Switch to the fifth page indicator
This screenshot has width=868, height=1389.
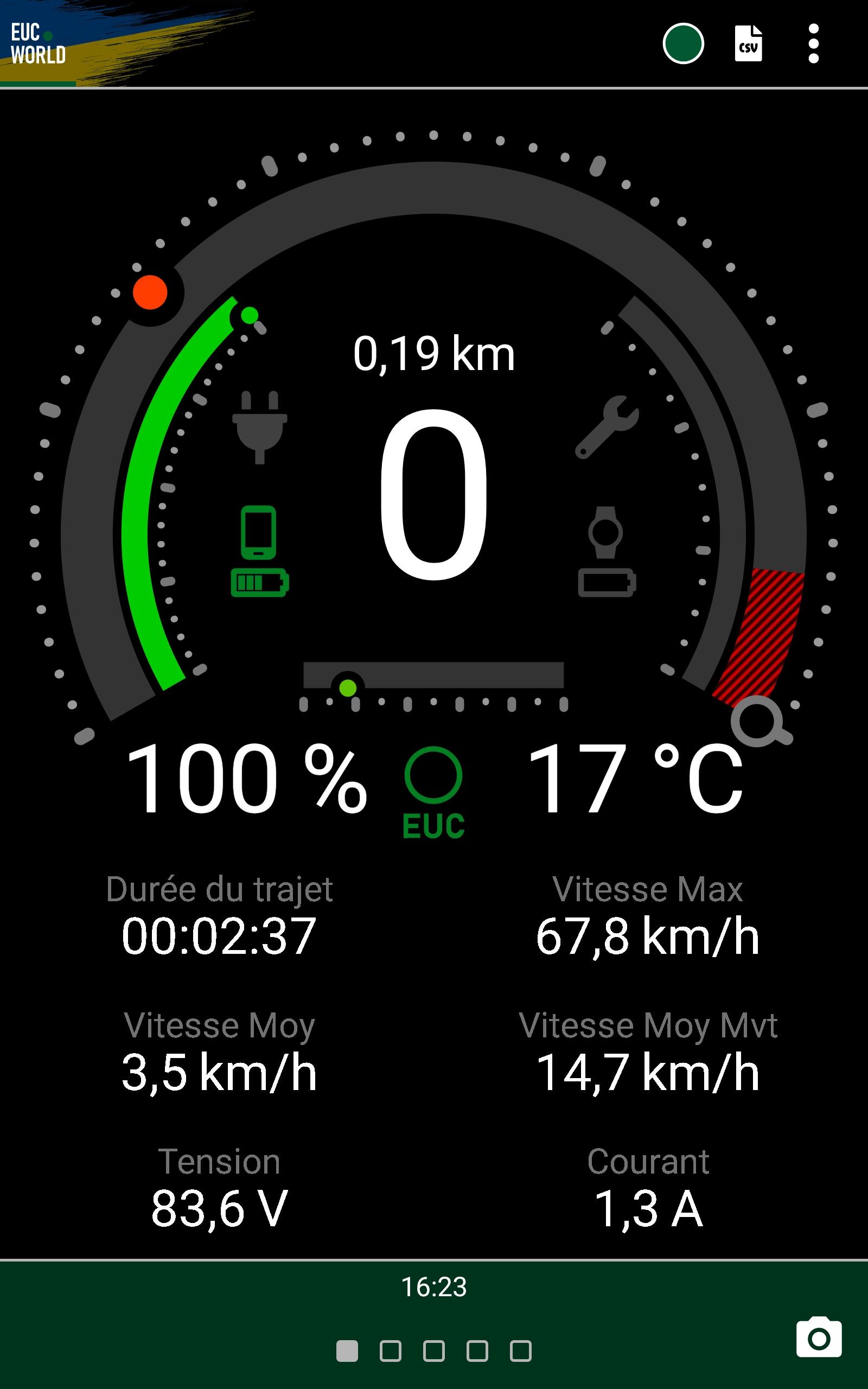(521, 1351)
